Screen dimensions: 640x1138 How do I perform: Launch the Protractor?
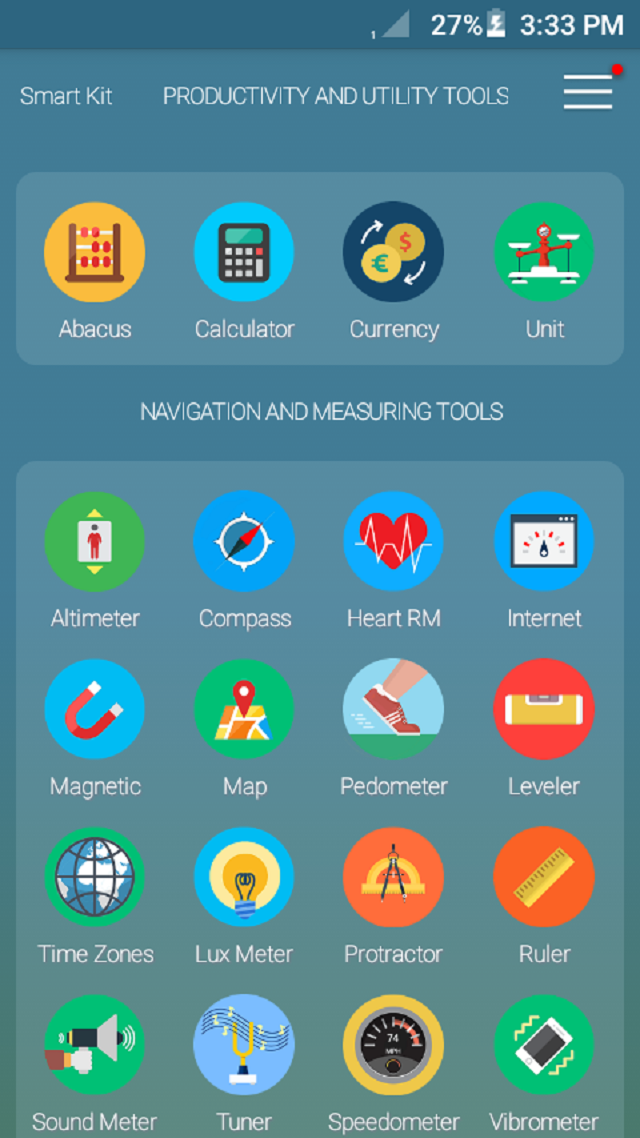394,877
